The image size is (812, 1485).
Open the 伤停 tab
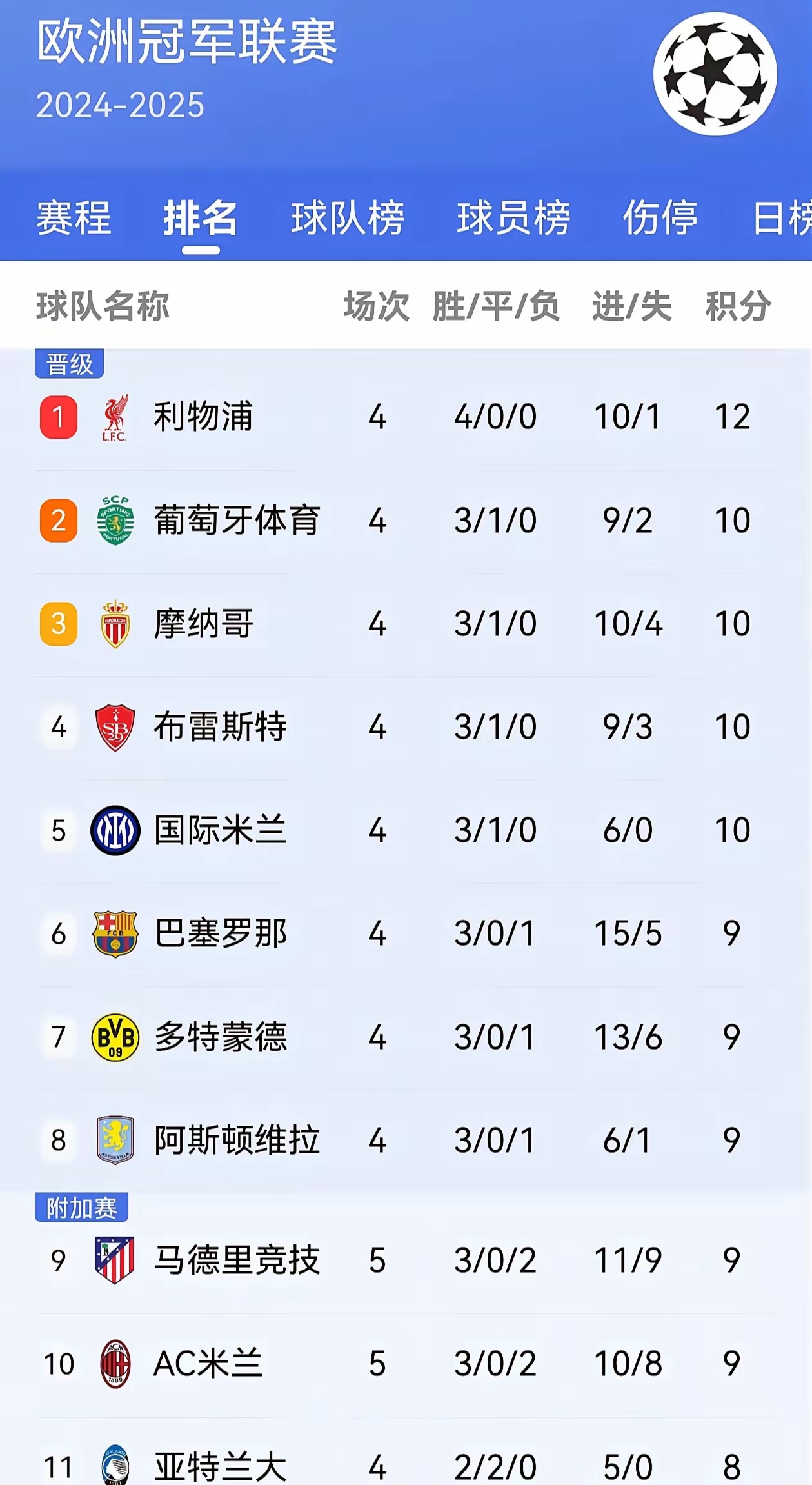pos(660,218)
